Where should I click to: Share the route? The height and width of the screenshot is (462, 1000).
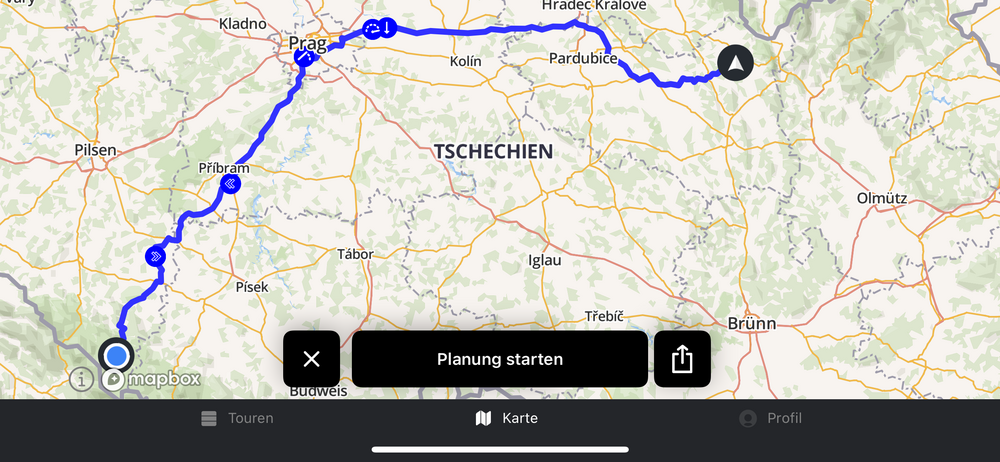682,359
